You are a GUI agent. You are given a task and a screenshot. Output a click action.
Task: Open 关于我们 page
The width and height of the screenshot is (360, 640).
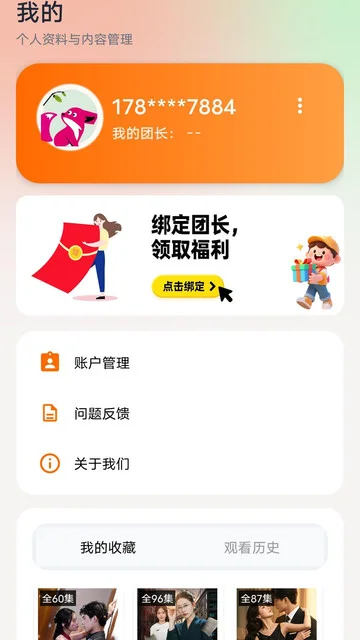pyautogui.click(x=180, y=464)
